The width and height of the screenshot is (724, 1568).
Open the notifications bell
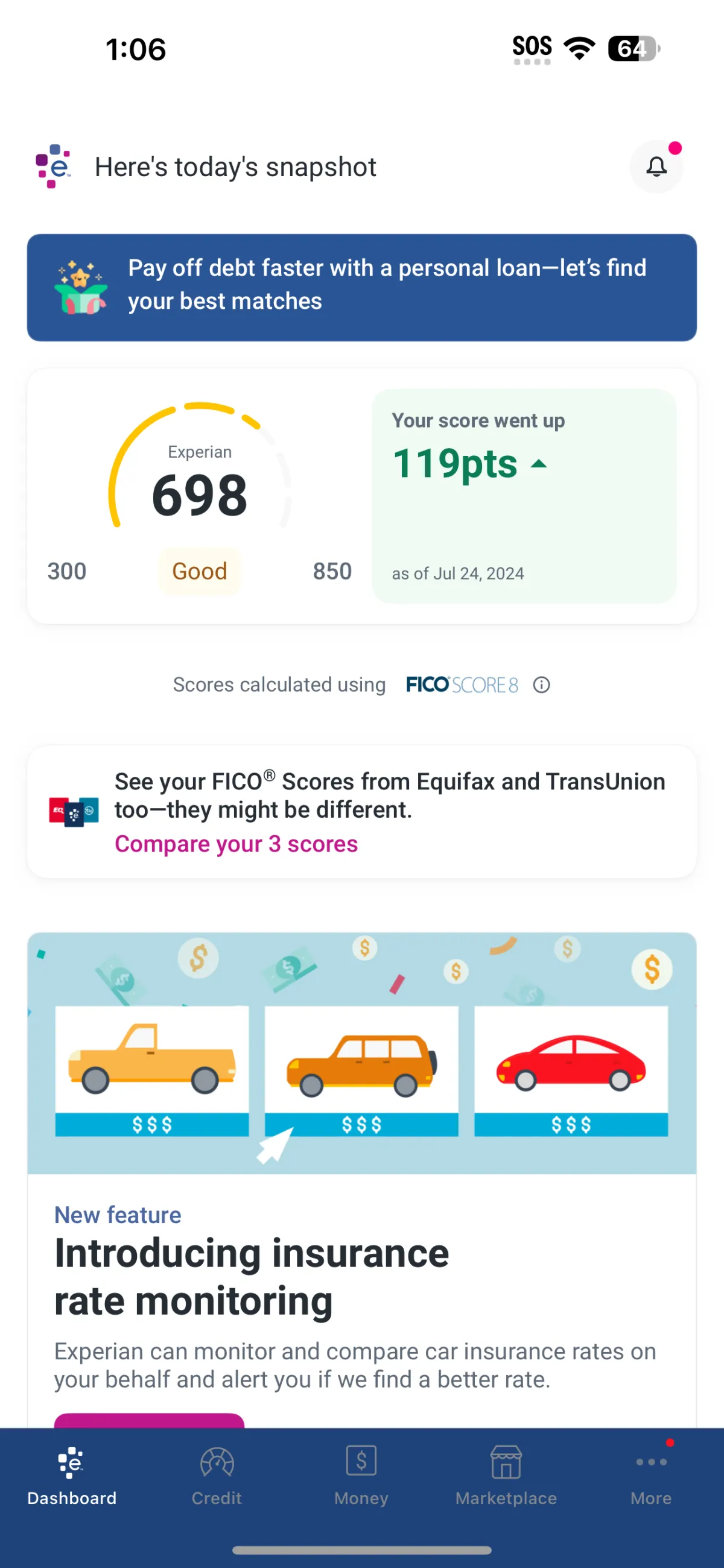tap(656, 166)
